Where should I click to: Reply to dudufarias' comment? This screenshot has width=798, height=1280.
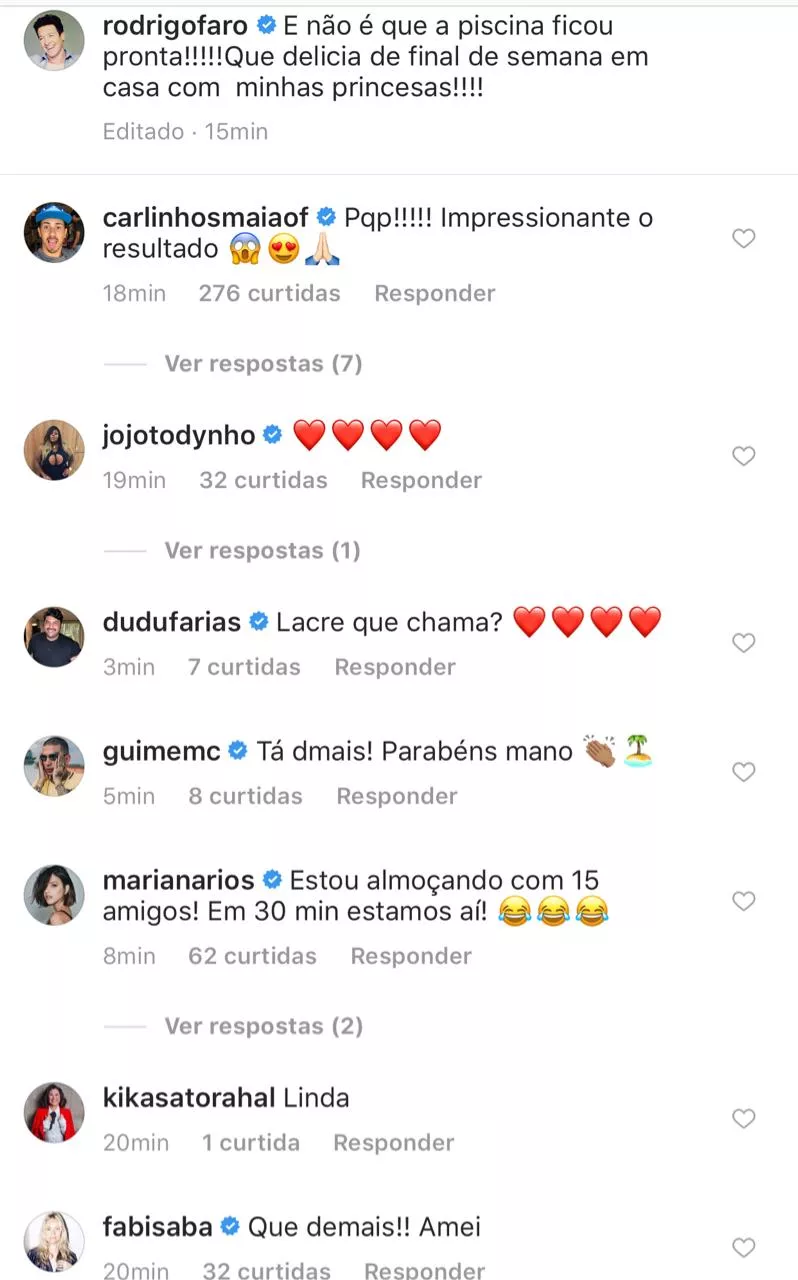click(395, 667)
